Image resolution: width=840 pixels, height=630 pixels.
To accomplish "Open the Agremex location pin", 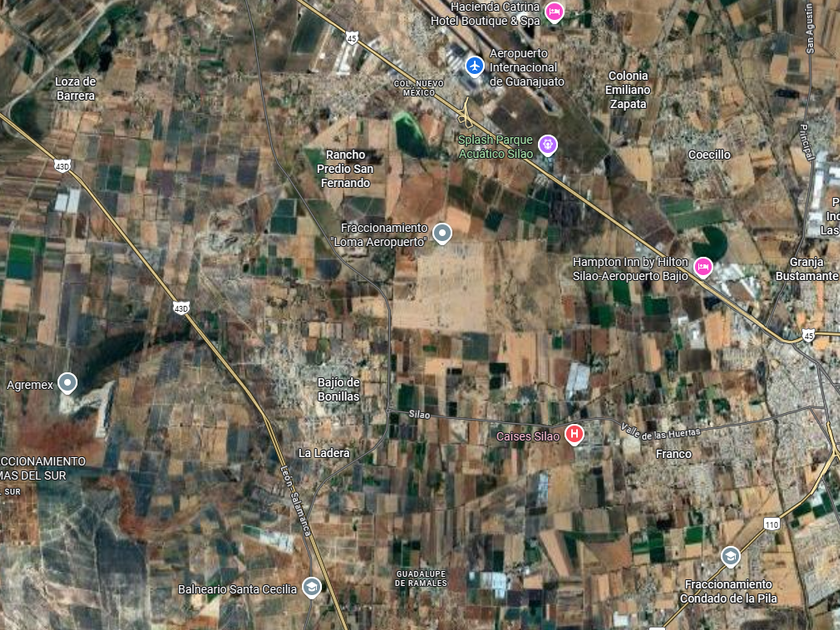I will point(67,382).
